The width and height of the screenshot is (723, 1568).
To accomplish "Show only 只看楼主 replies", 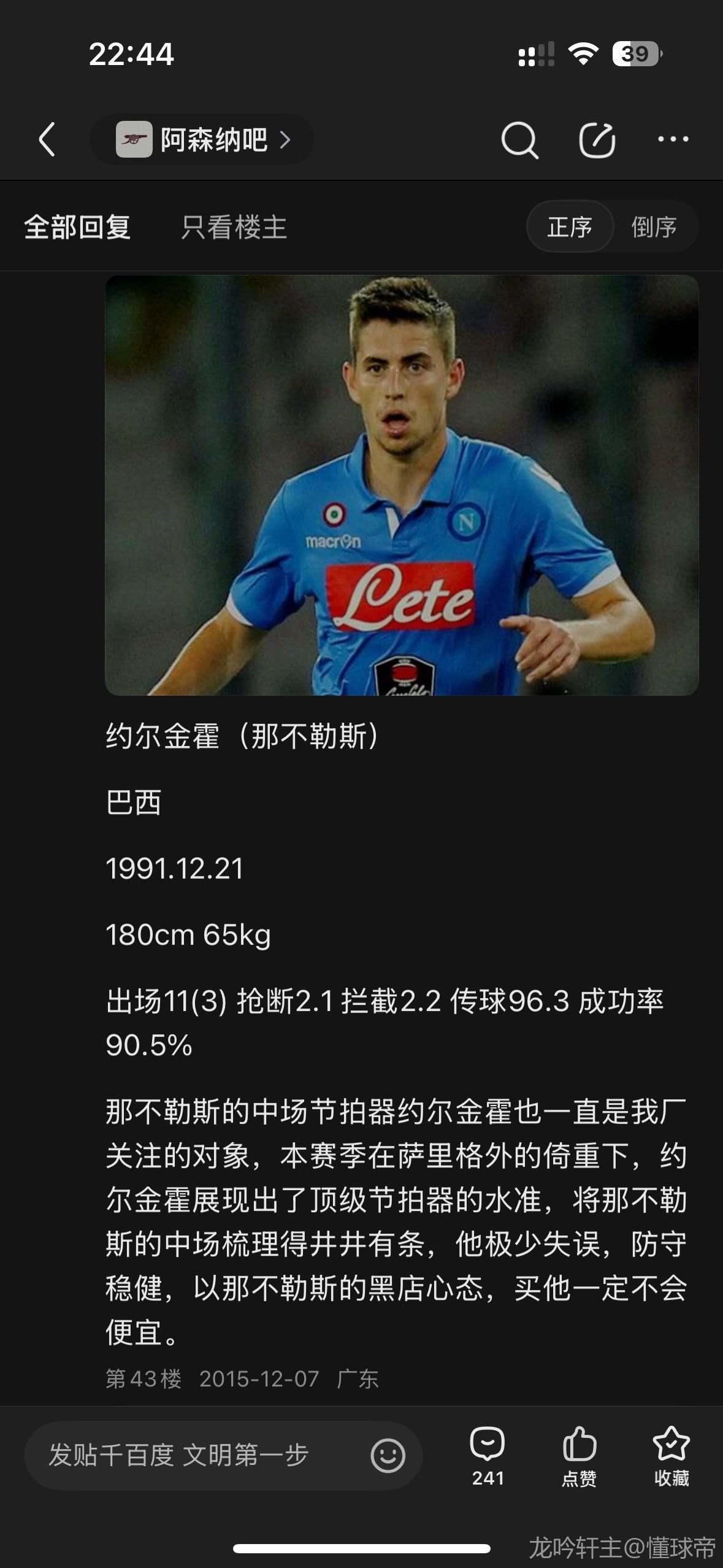I will pos(234,227).
